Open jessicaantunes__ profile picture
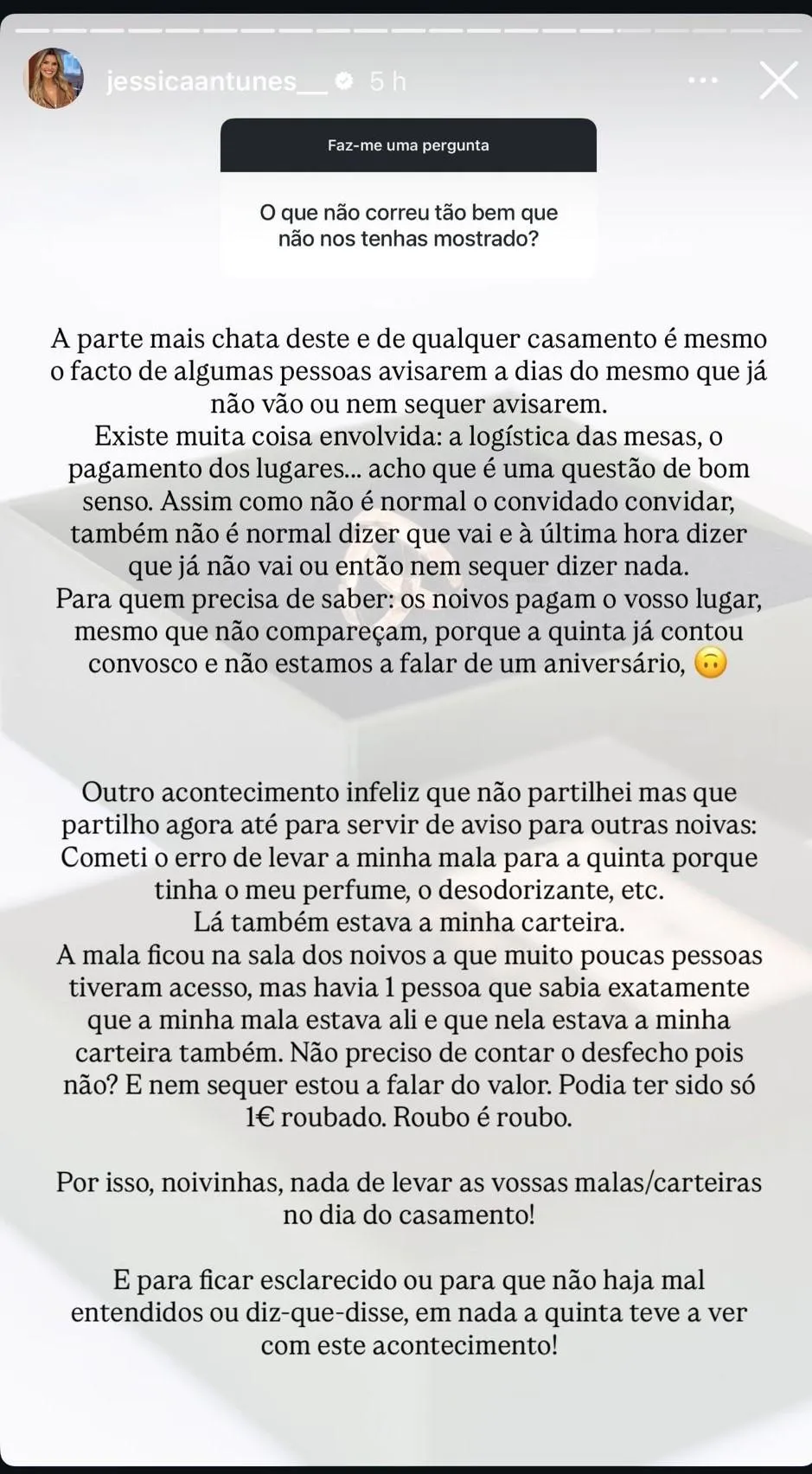812x1474 pixels. point(54,79)
